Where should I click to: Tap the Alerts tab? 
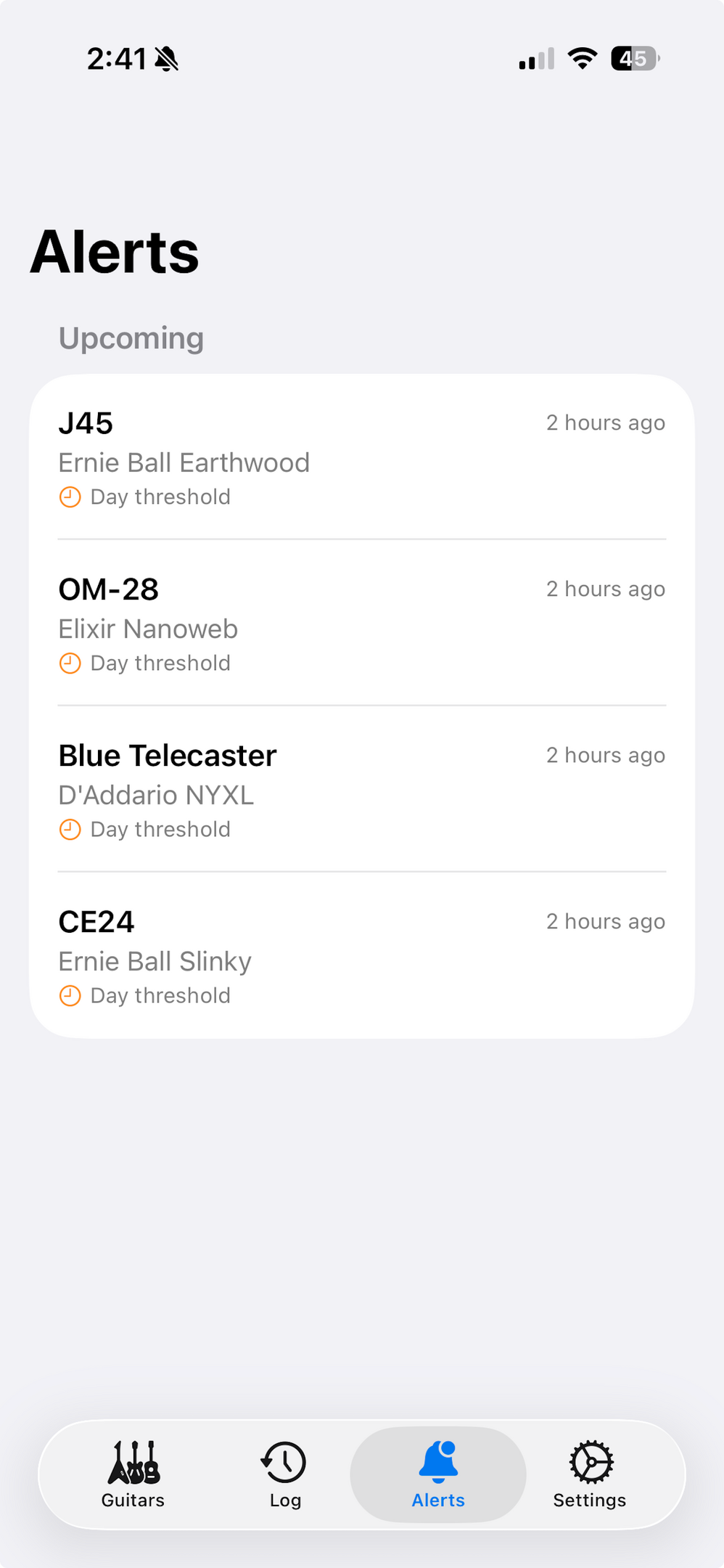(x=438, y=1474)
